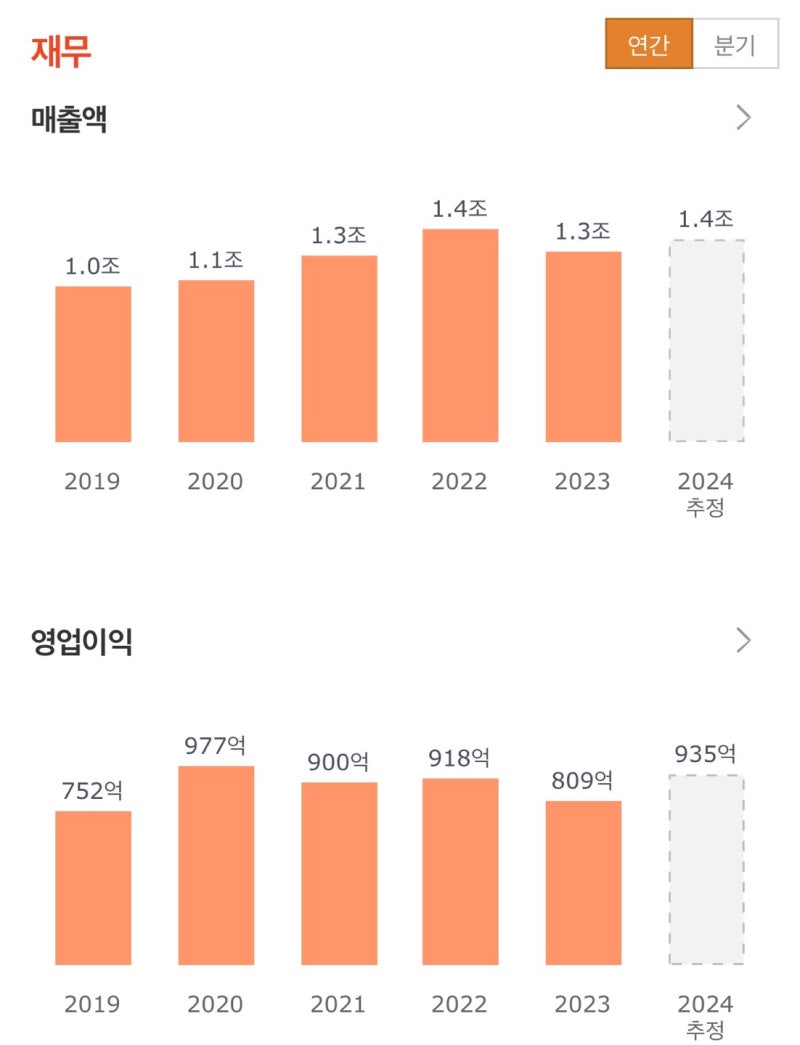Select the 2020 operating profit bar
Viewport: 800px width, 1045px height.
tap(215, 865)
